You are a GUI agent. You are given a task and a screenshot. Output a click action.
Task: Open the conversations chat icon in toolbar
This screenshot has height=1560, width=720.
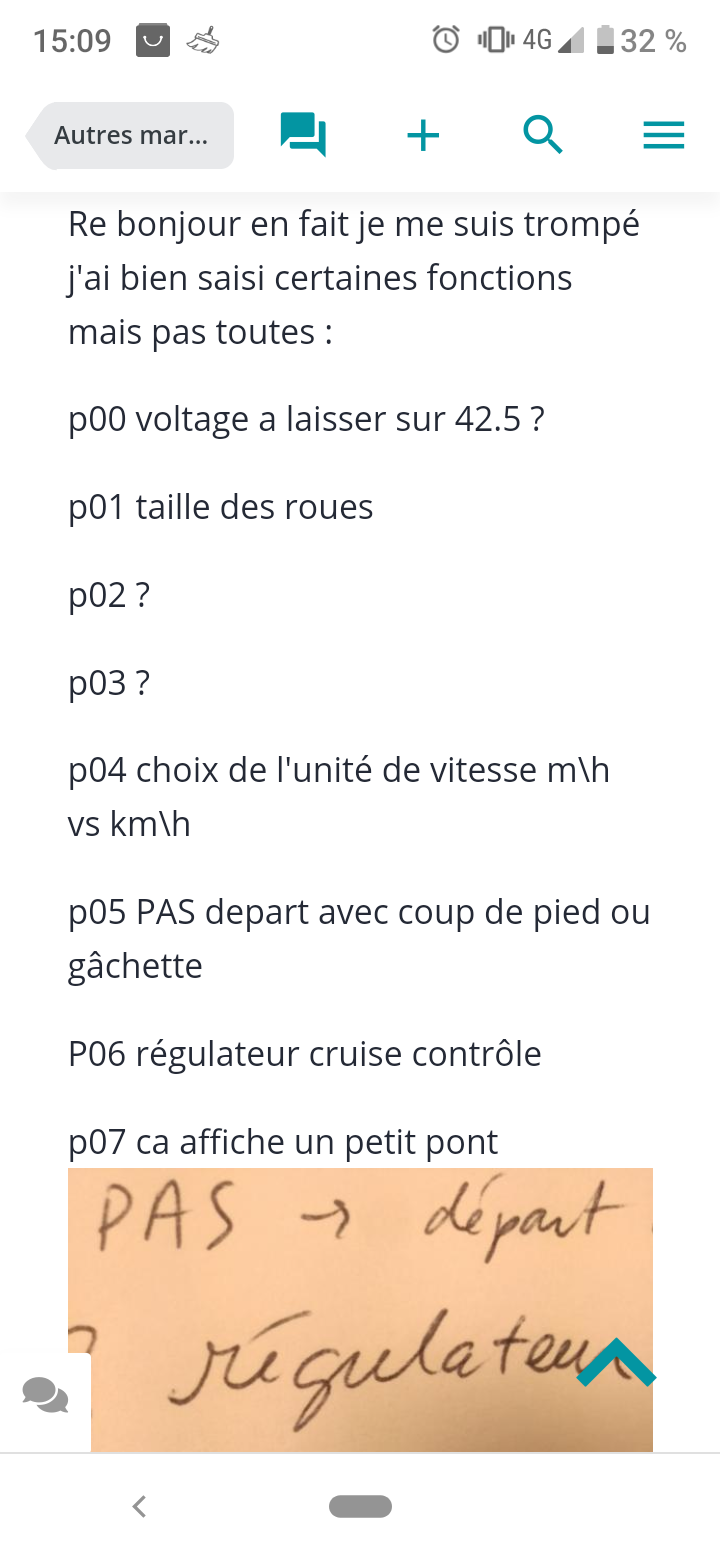tap(303, 135)
